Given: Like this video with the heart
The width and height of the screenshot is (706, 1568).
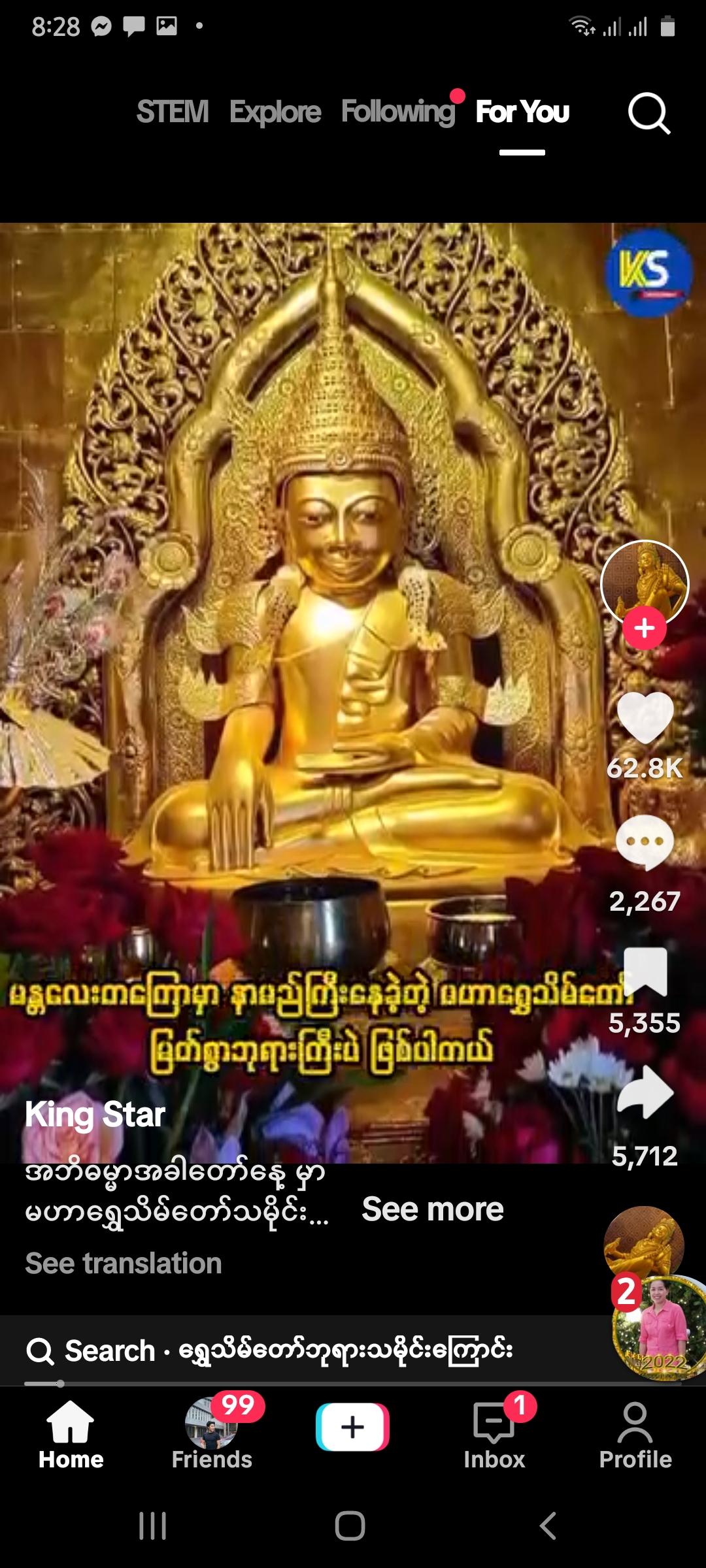Looking at the screenshot, I should coord(645,717).
